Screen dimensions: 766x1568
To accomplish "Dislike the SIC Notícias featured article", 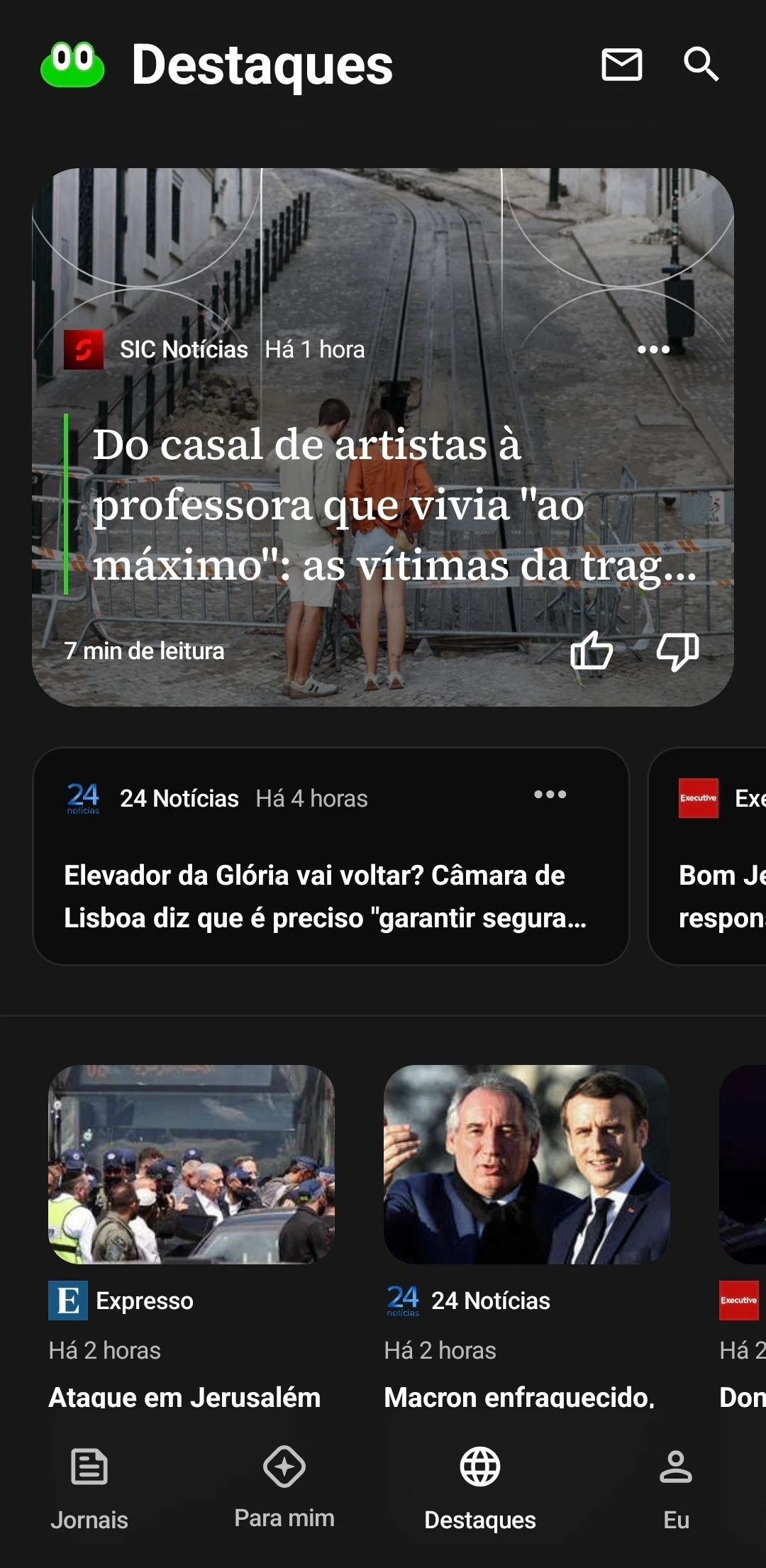I will 677,651.
